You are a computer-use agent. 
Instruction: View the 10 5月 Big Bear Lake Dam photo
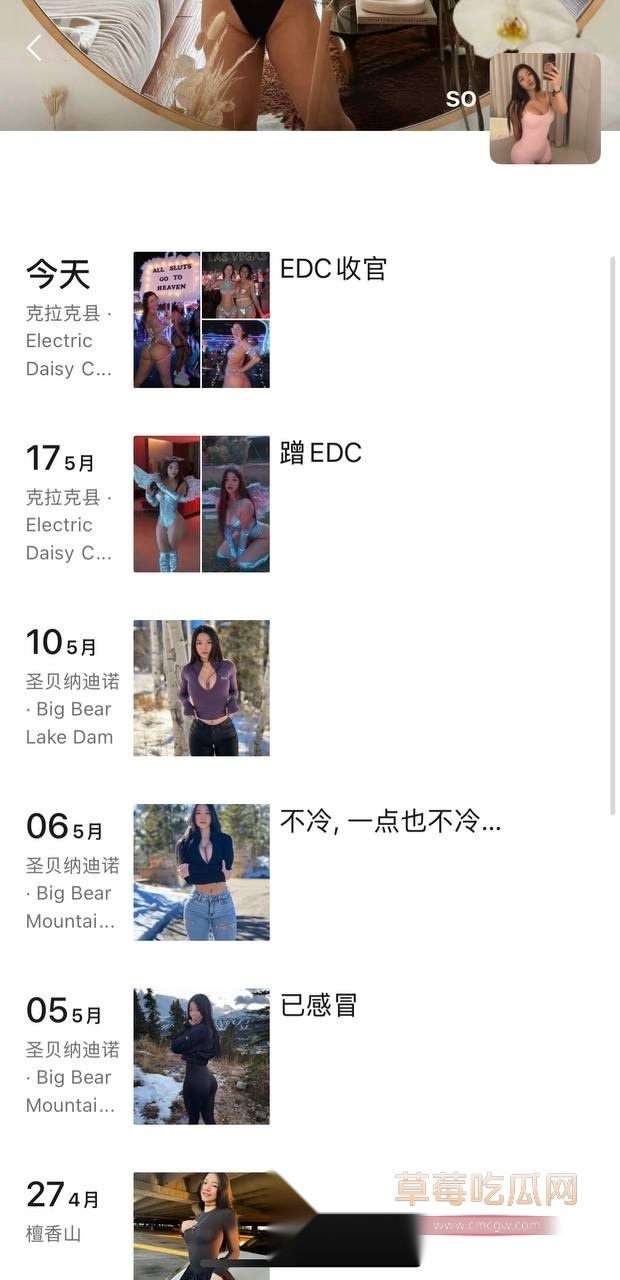tap(201, 688)
